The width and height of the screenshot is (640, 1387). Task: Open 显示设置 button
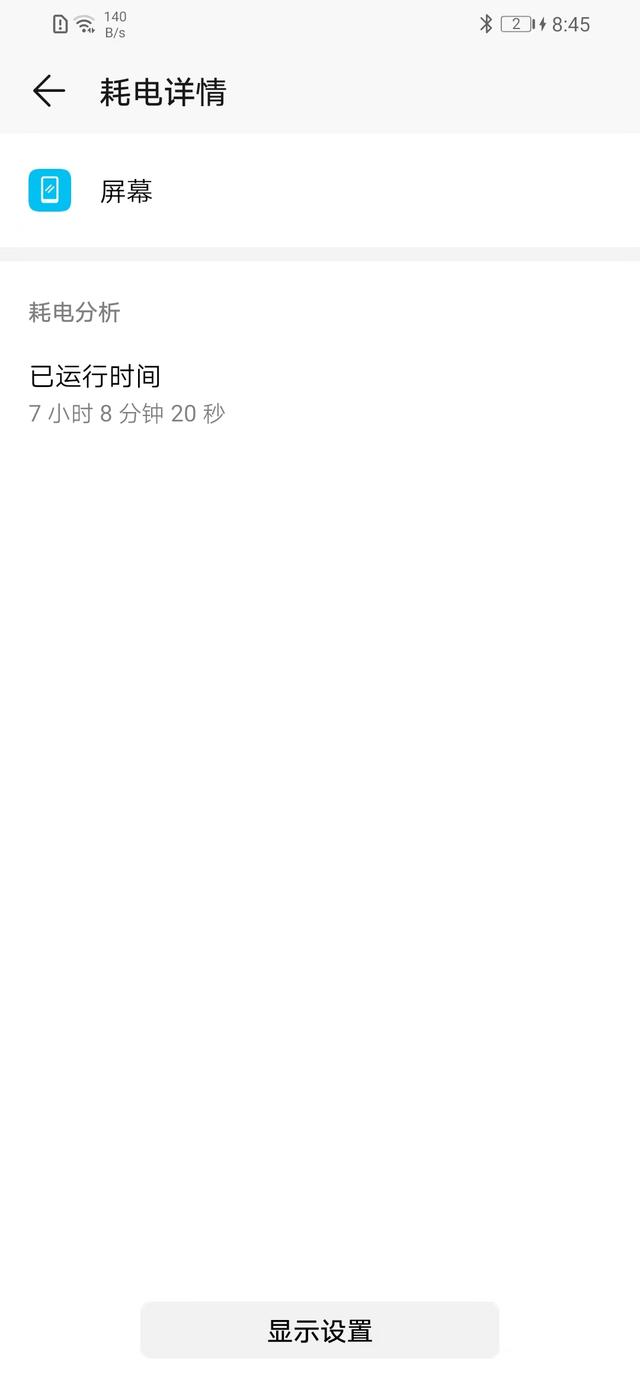pyautogui.click(x=319, y=1330)
